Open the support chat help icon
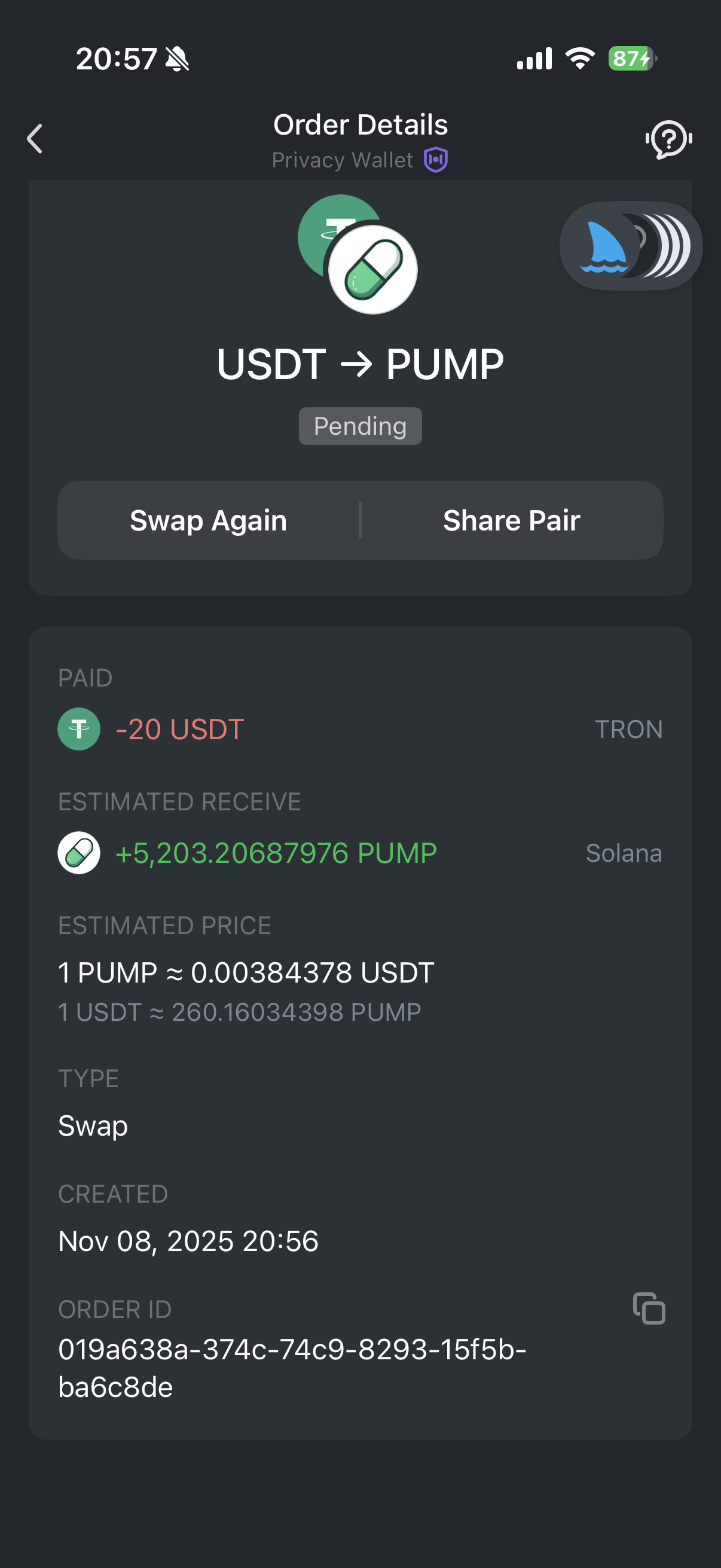The width and height of the screenshot is (721, 1568). [668, 139]
